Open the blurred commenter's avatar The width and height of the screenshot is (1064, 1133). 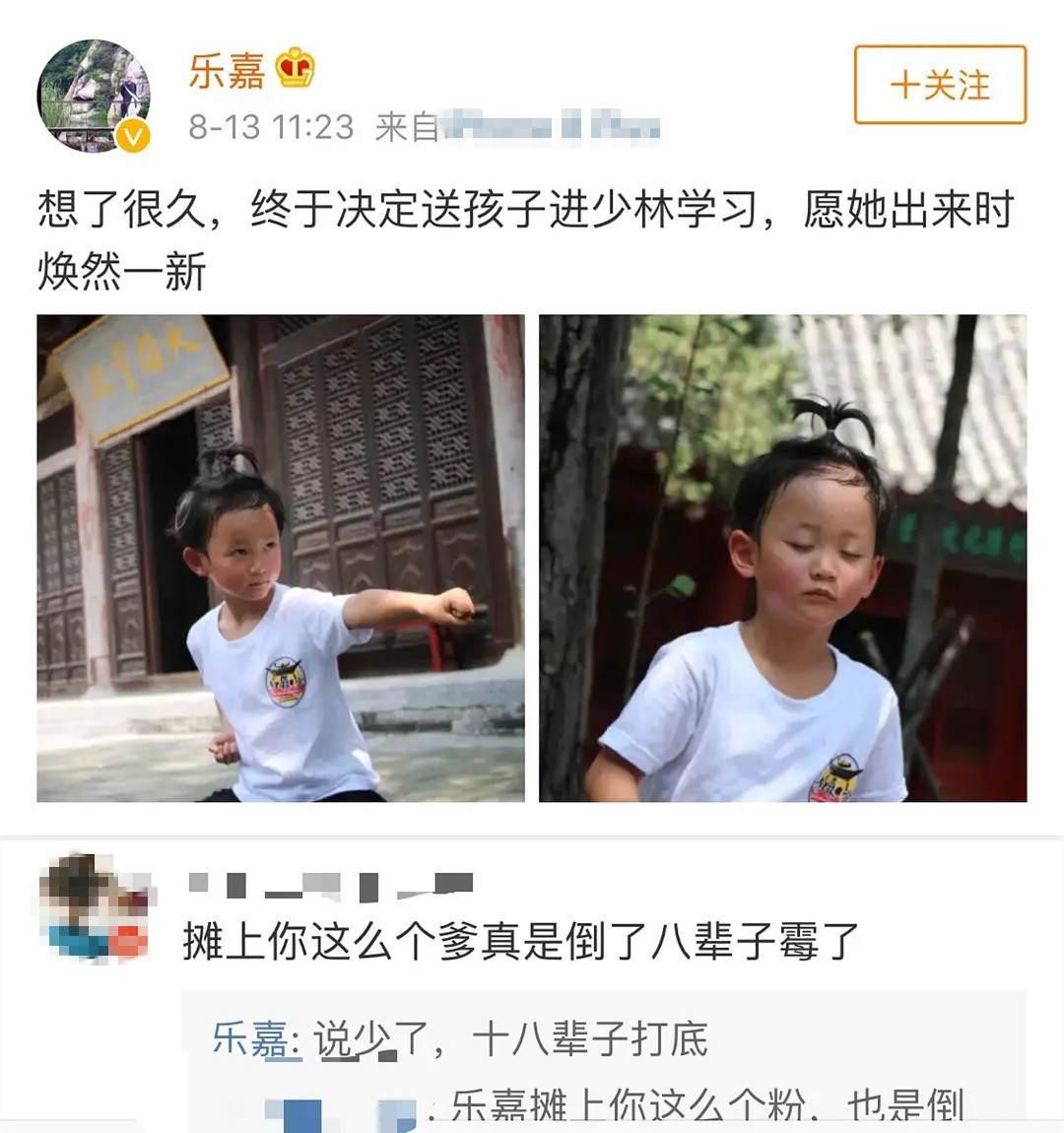click(x=94, y=907)
